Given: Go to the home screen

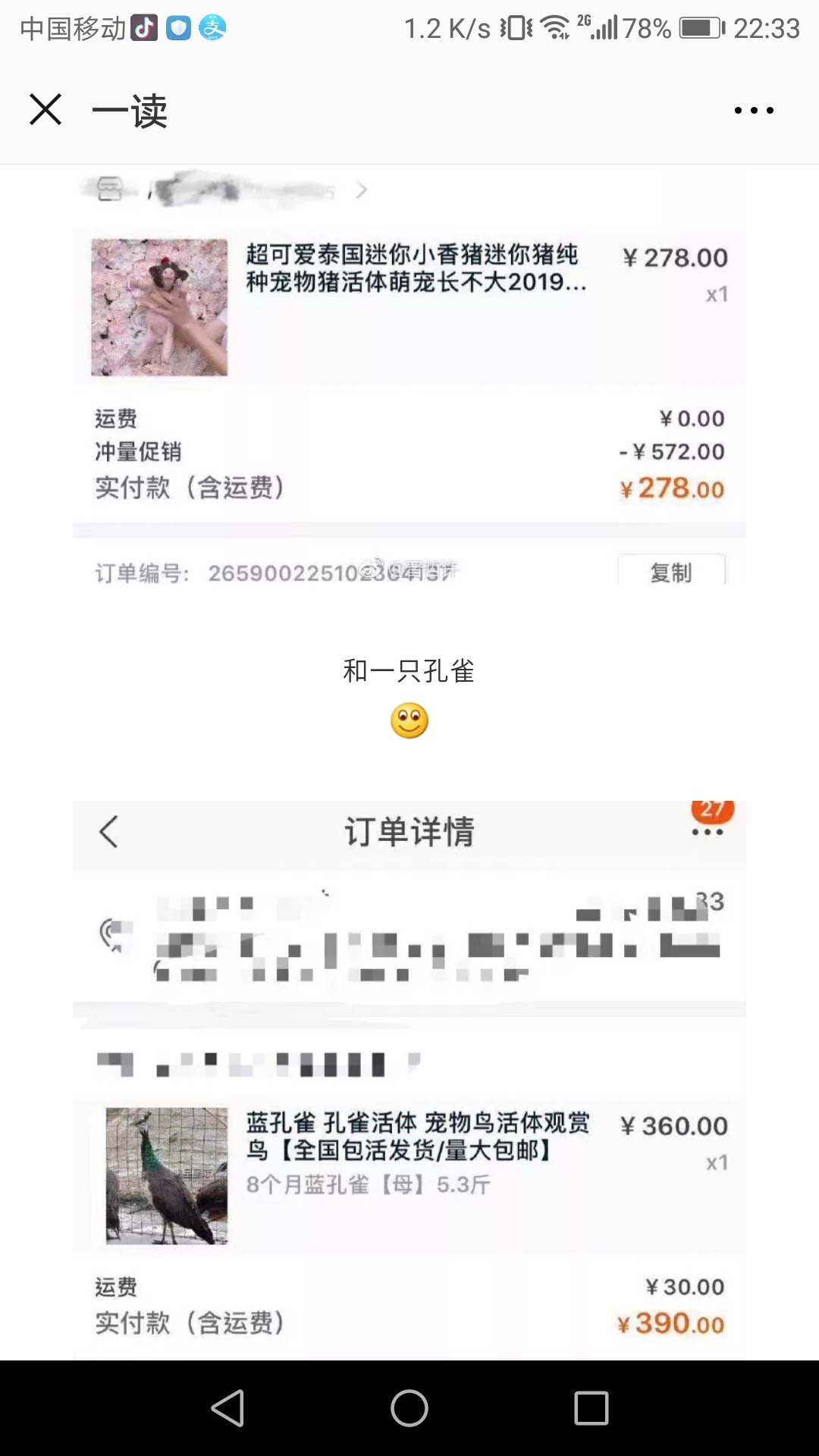Looking at the screenshot, I should tap(409, 1408).
